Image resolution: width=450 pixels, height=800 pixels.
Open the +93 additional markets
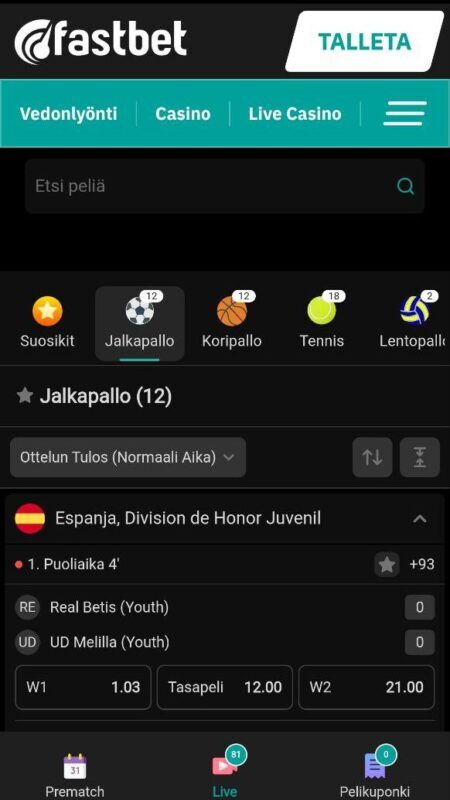point(422,564)
